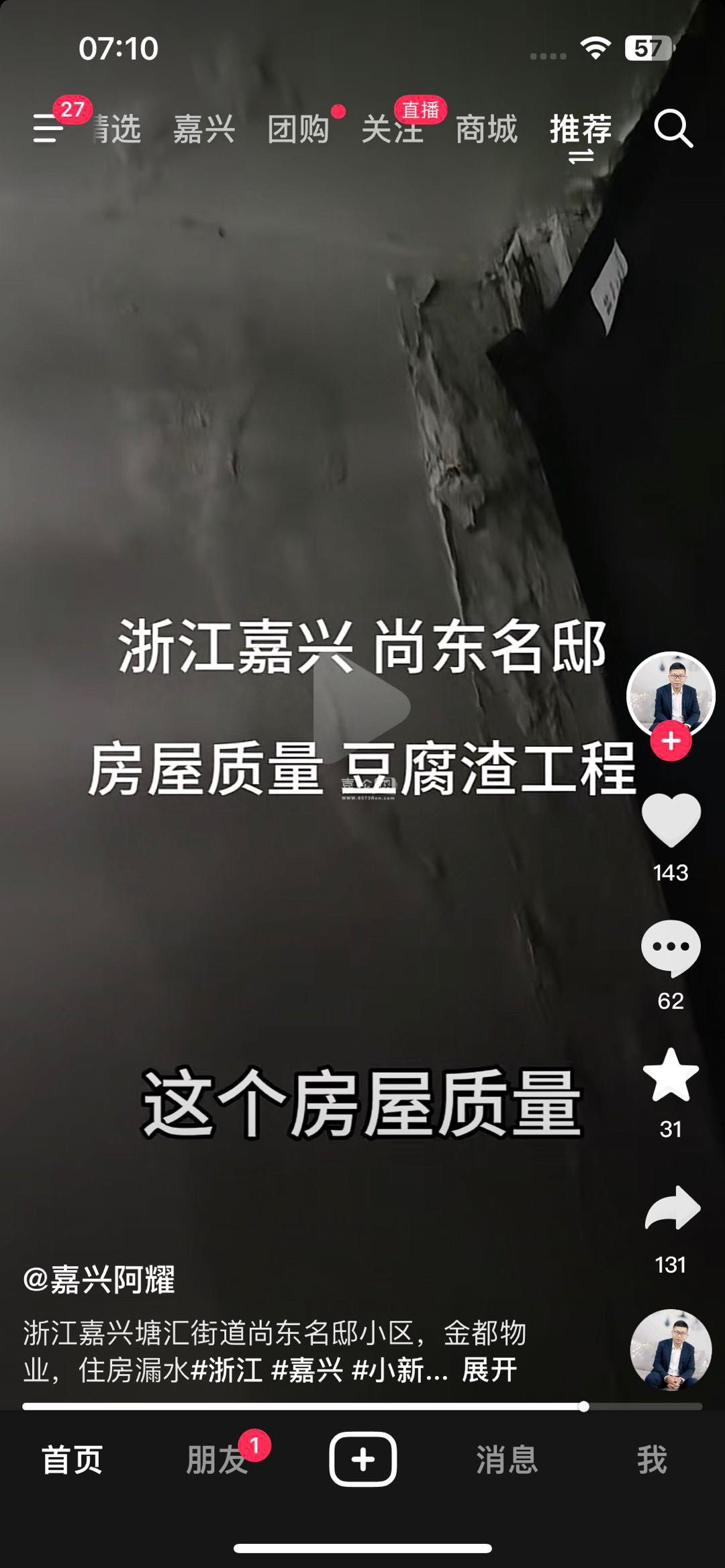The width and height of the screenshot is (725, 1568).
Task: Follow the creator via red plus button
Action: pyautogui.click(x=671, y=741)
